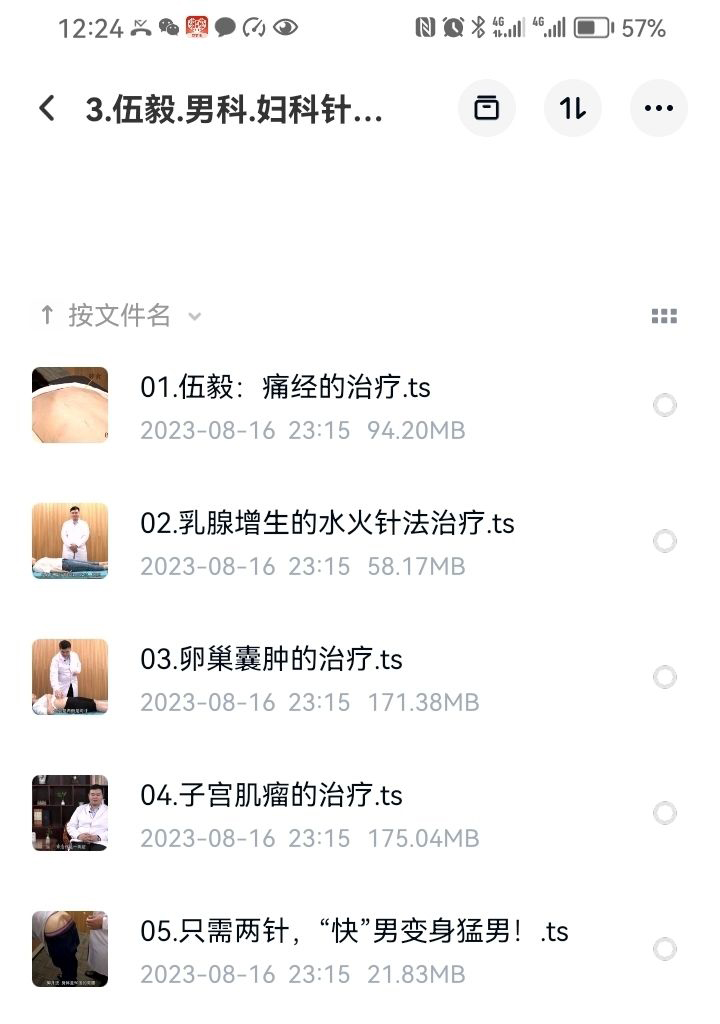Select the 04.子宫肌瘤的治疗.ts file circle
This screenshot has height=1024, width=720.
click(664, 813)
